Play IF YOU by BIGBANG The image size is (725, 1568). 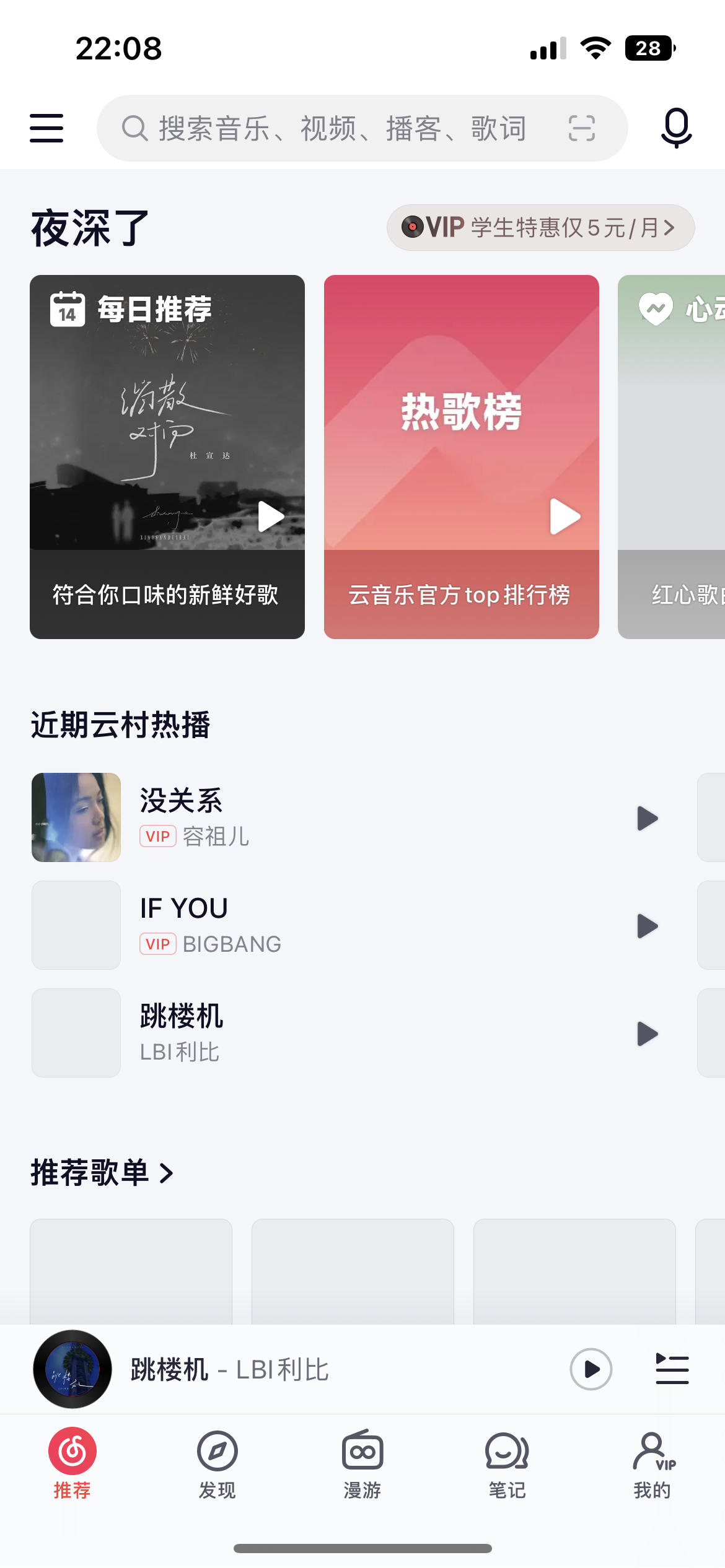coord(647,926)
